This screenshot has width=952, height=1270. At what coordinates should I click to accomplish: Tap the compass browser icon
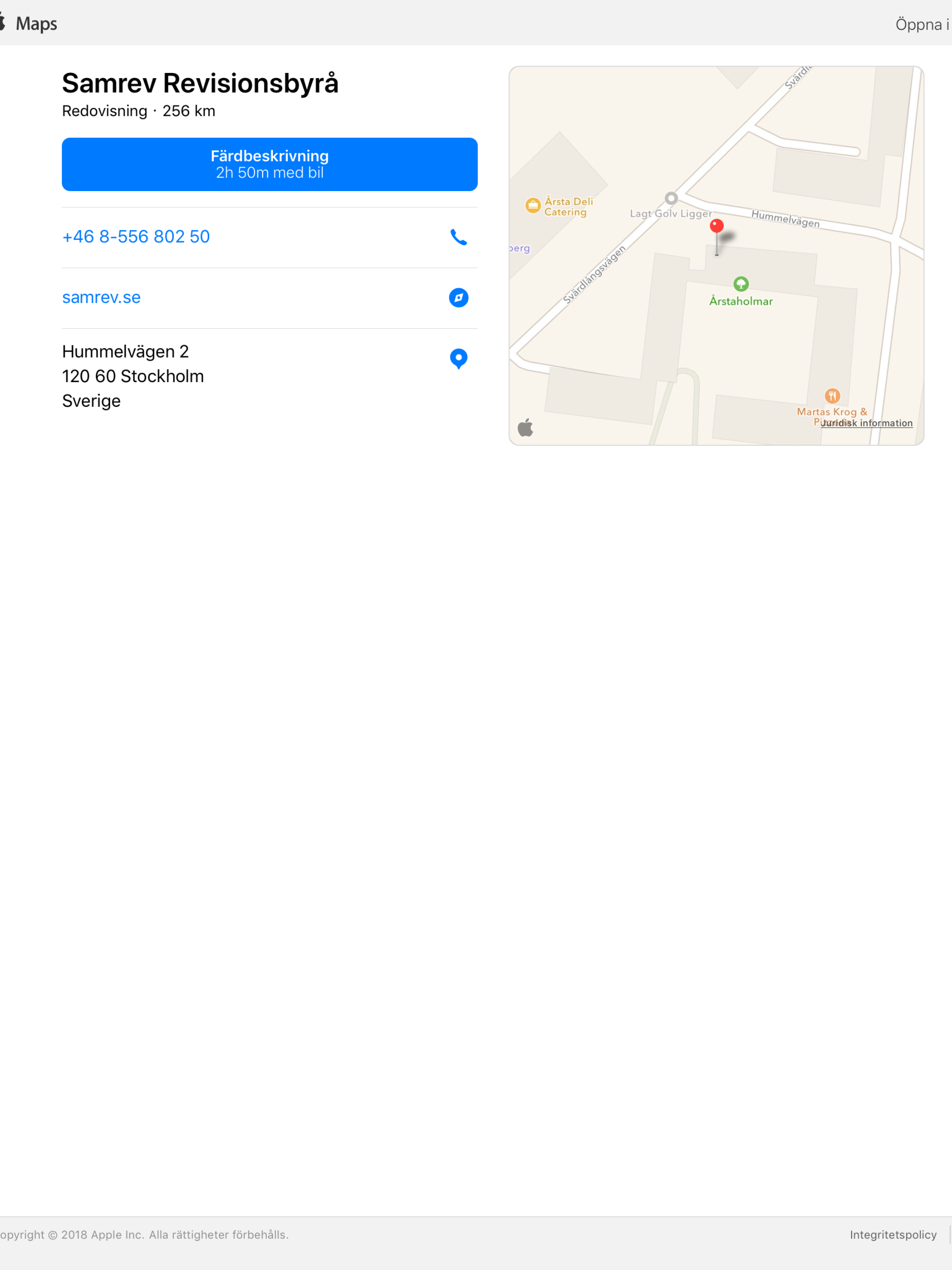(458, 298)
